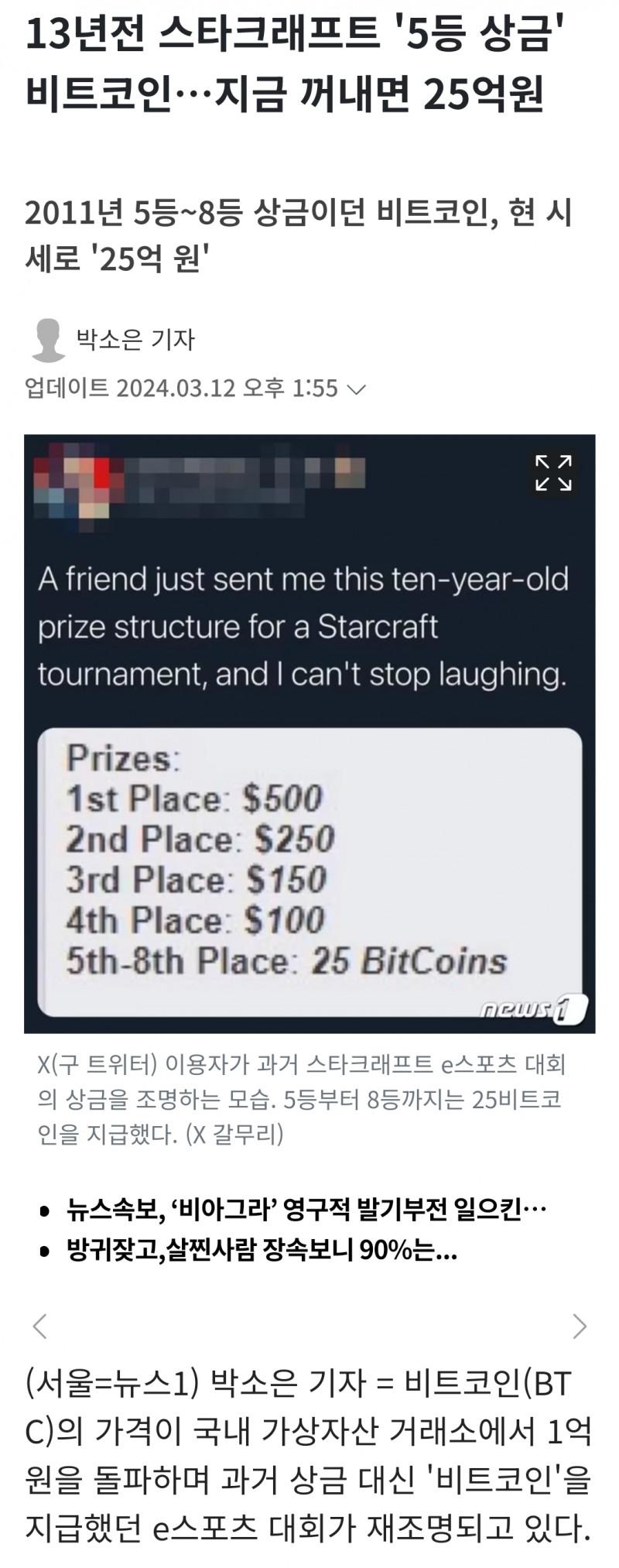Go to the previous linked headline set
The width and height of the screenshot is (619, 1568).
[x=40, y=1326]
